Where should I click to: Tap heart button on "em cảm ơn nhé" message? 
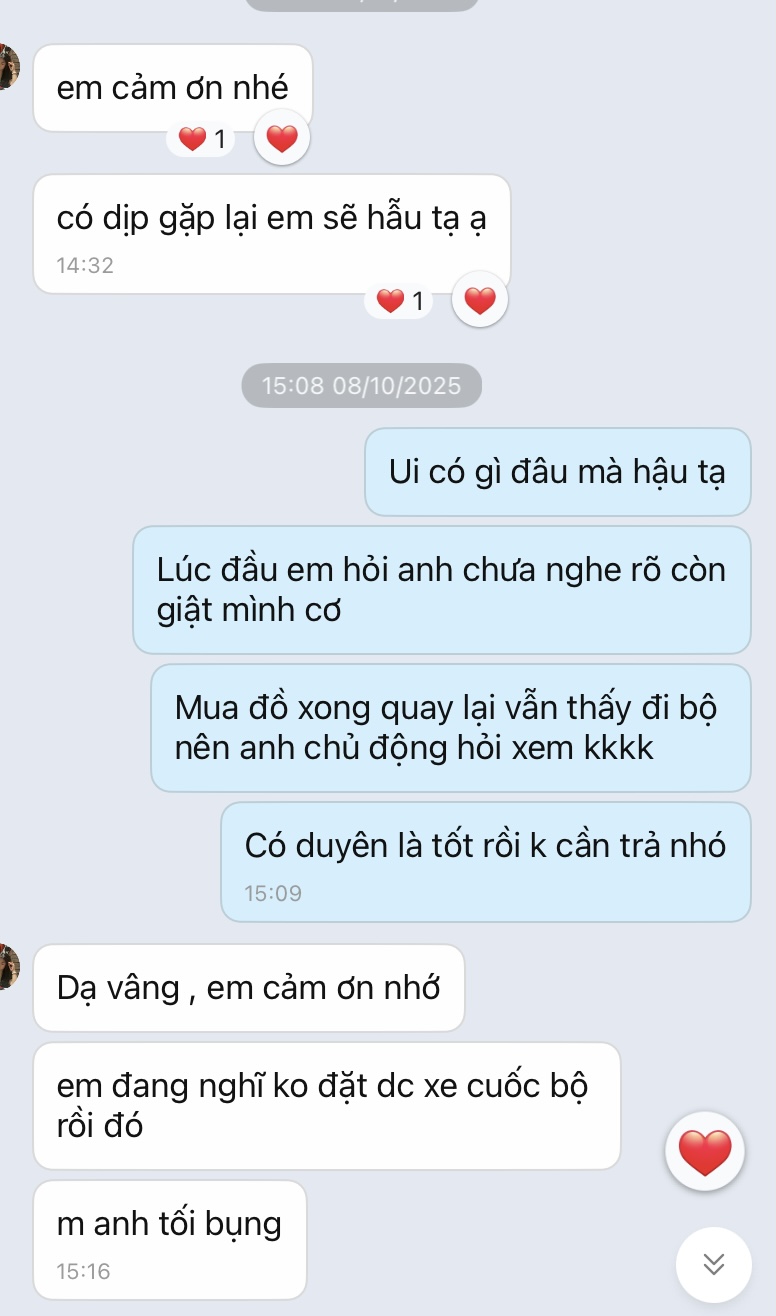coord(282,139)
